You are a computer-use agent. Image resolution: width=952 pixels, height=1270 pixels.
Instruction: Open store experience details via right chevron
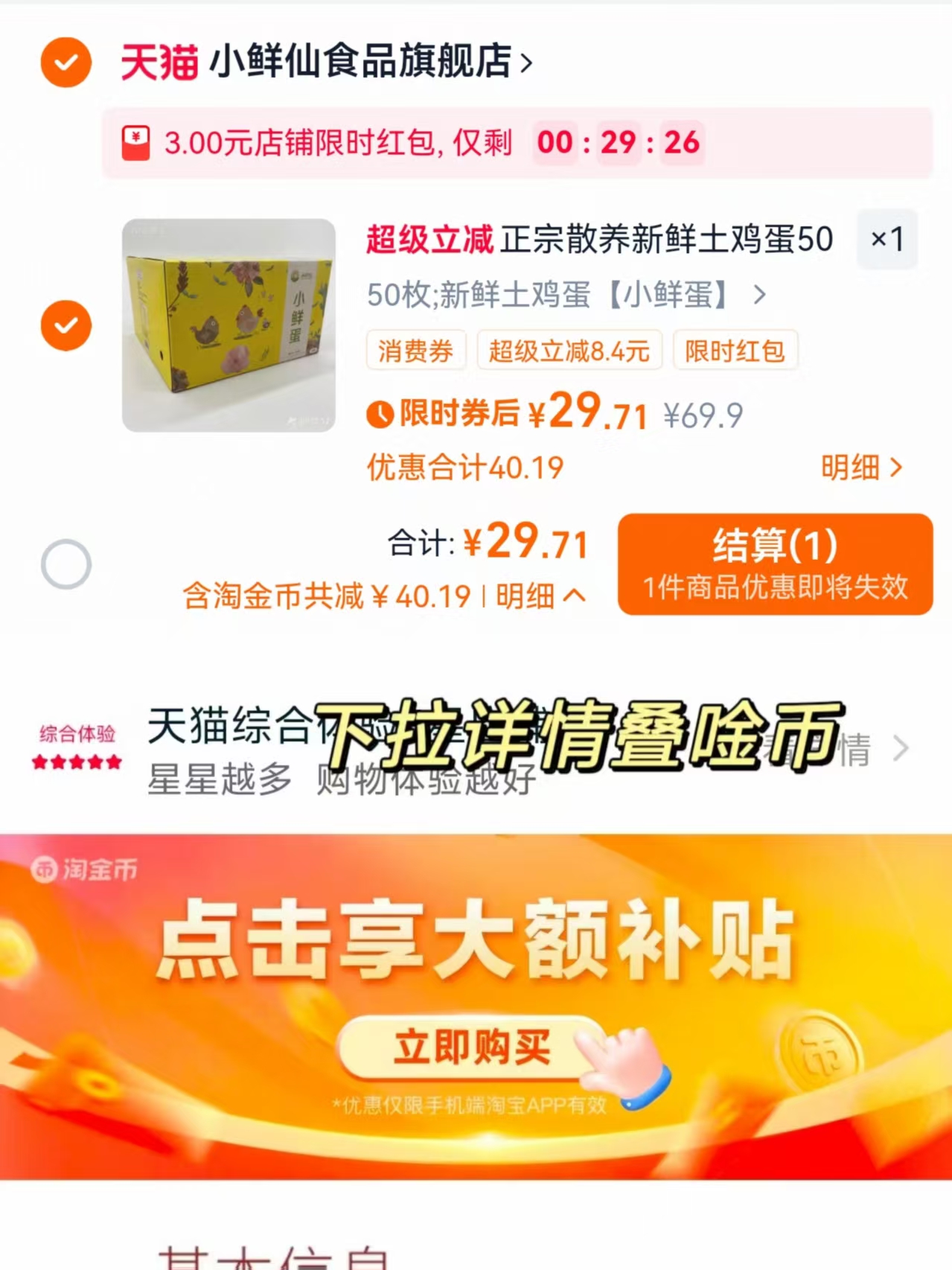(x=900, y=747)
